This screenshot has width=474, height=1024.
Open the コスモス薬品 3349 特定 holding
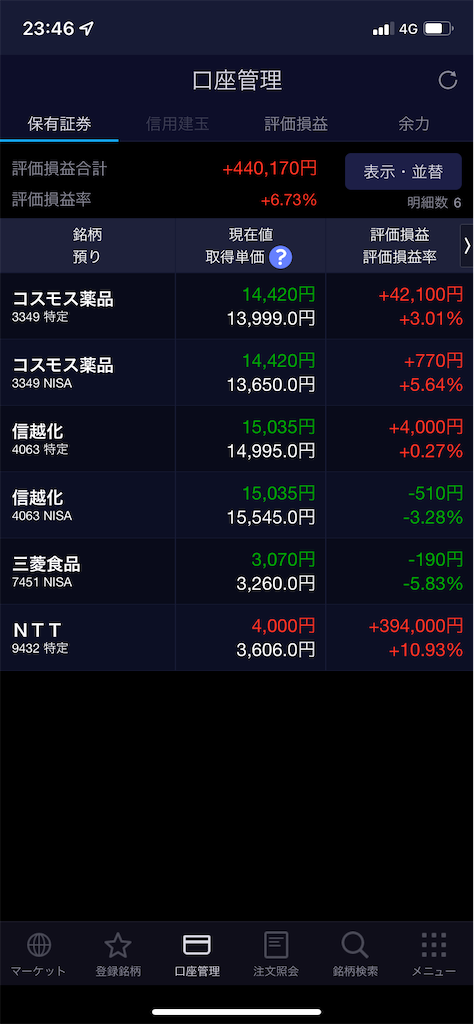tap(237, 306)
